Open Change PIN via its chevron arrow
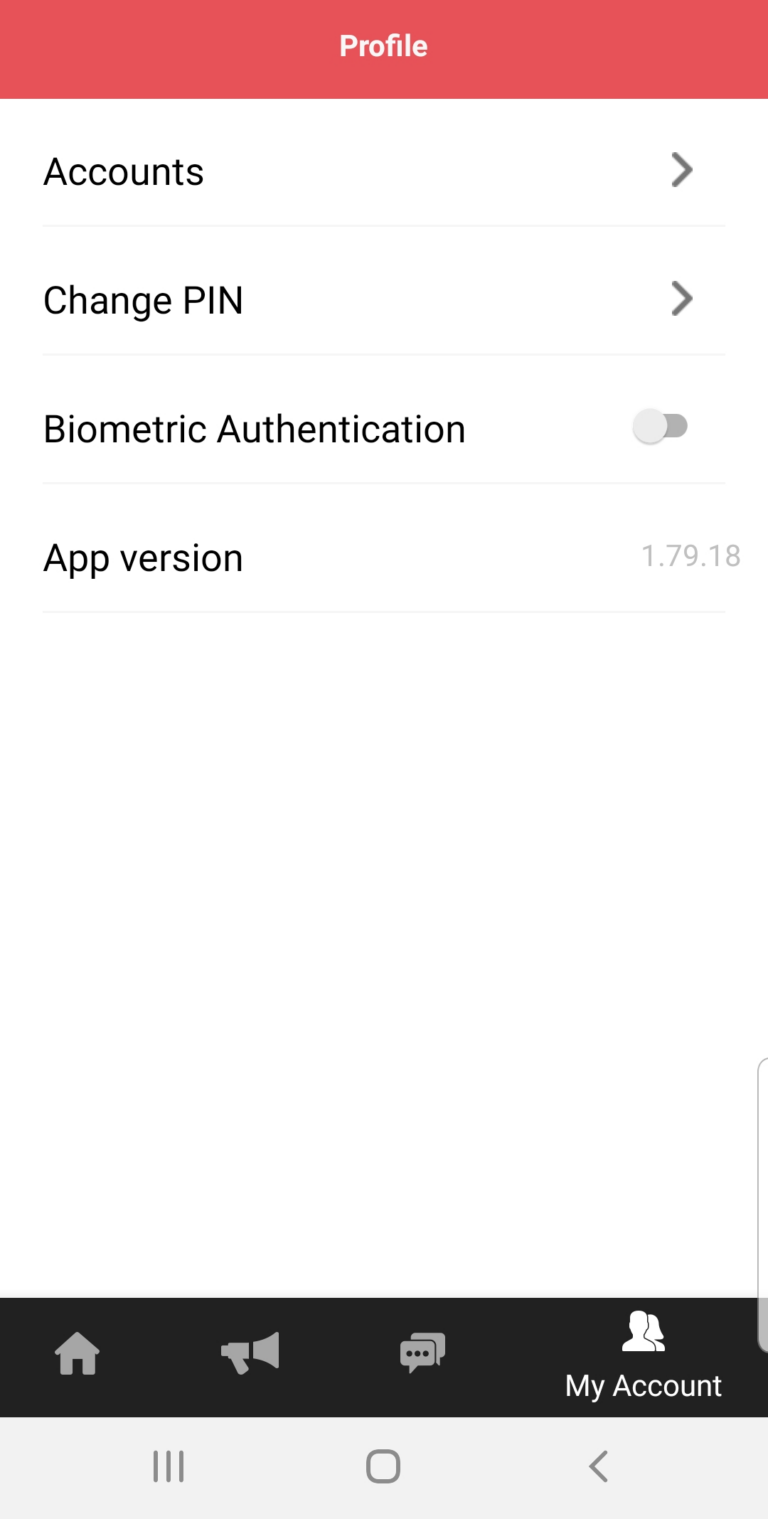The height and width of the screenshot is (1519, 768). tap(682, 298)
